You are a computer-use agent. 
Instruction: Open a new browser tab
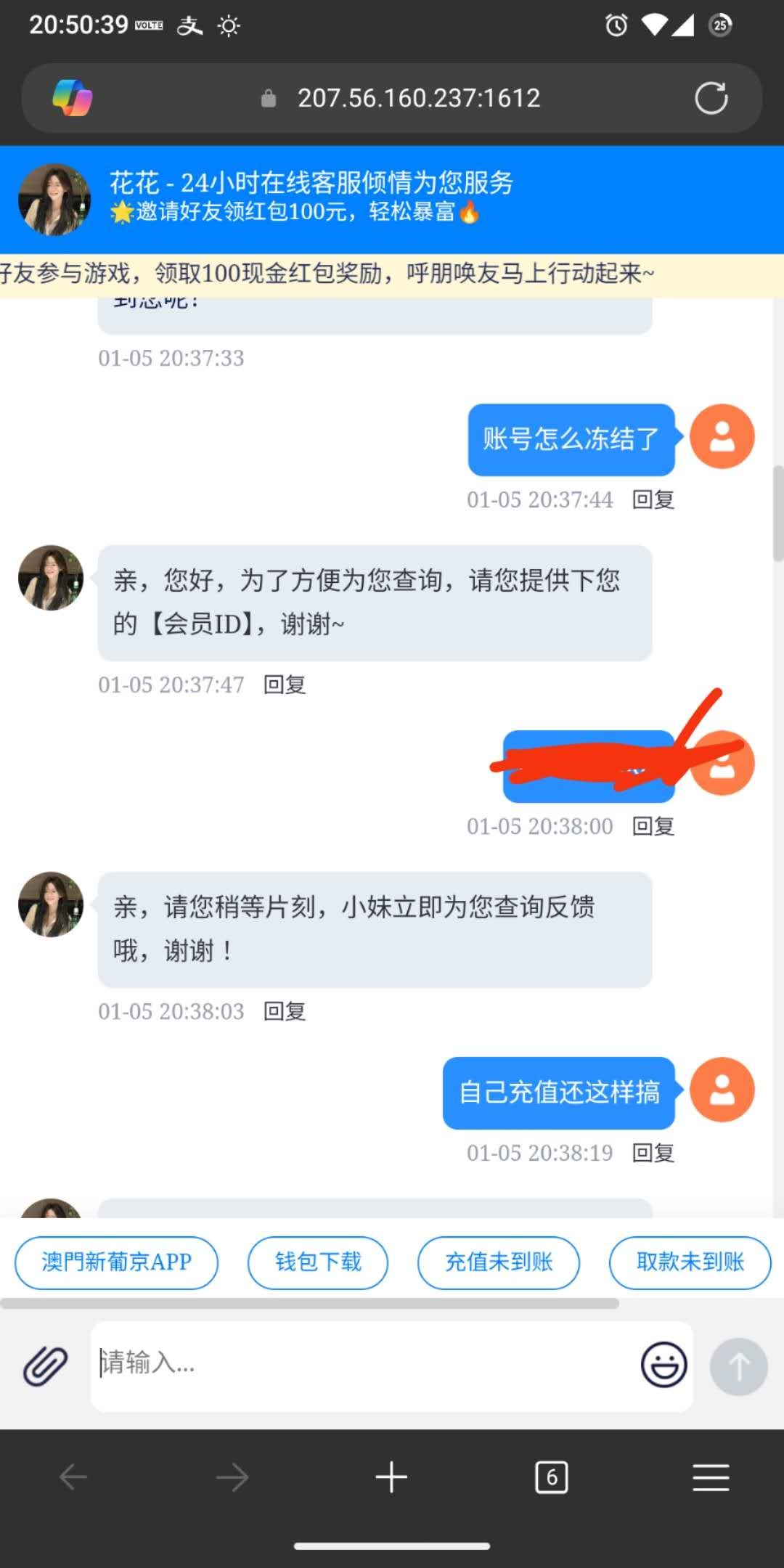391,1477
